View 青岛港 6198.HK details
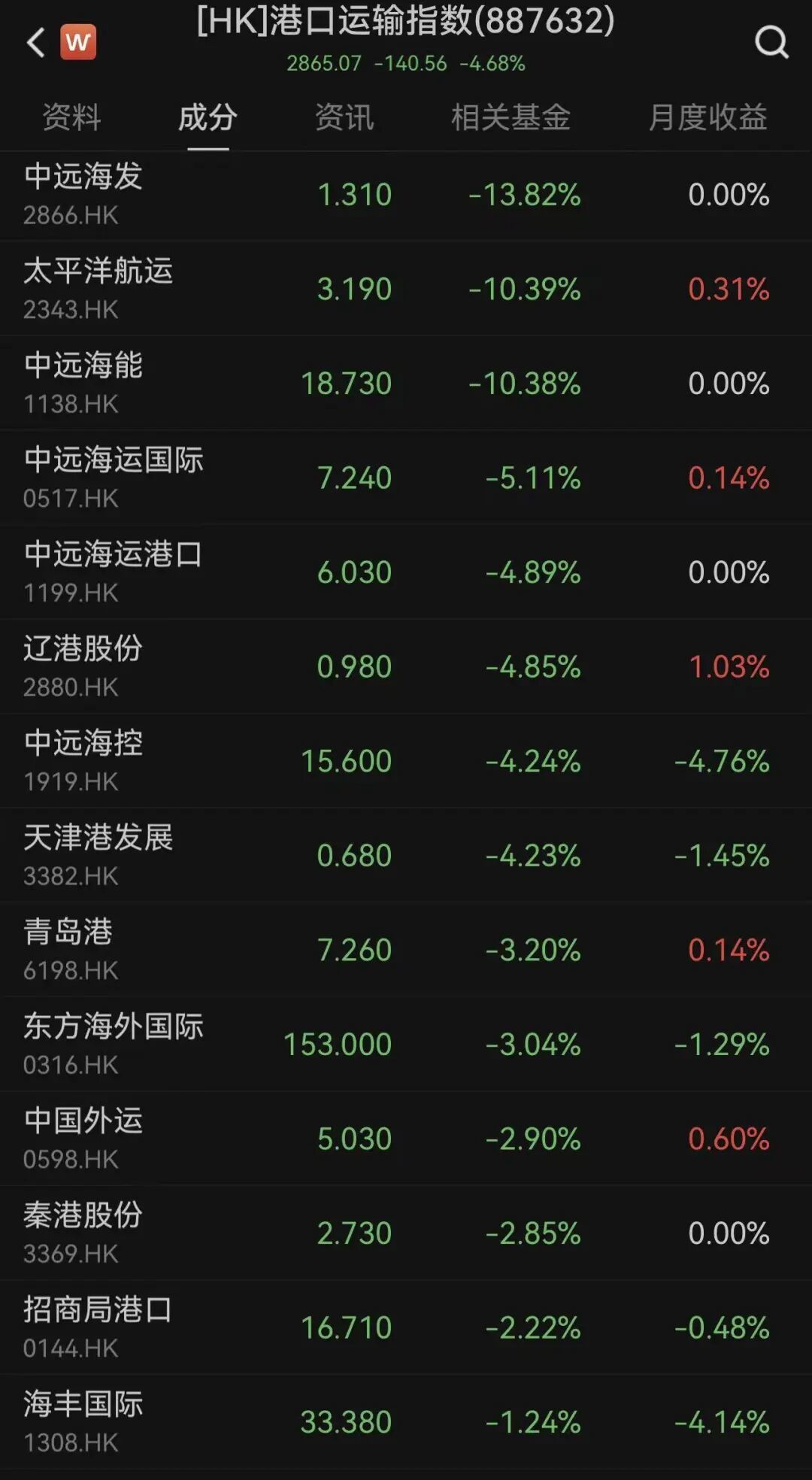The width and height of the screenshot is (812, 1480). (x=406, y=950)
